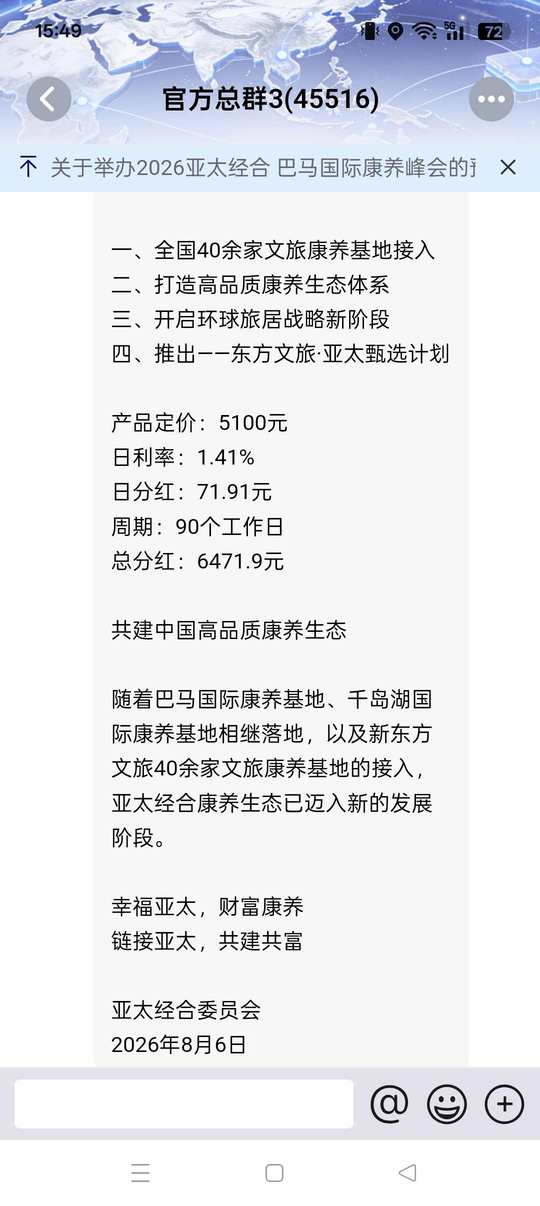Viewport: 540px width, 1206px height.
Task: Open the emoji picker
Action: [x=447, y=1104]
